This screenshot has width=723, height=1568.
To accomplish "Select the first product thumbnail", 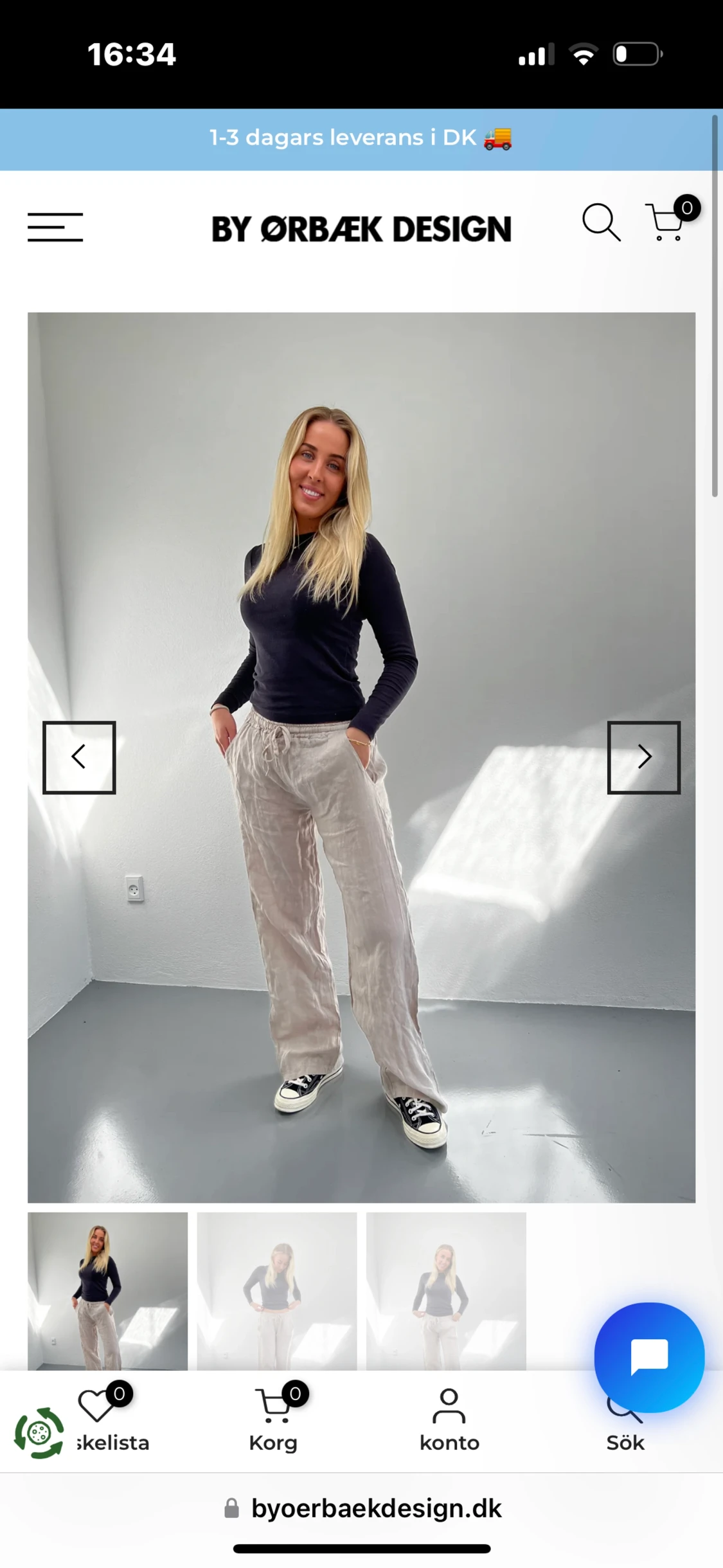I will 108,1291.
